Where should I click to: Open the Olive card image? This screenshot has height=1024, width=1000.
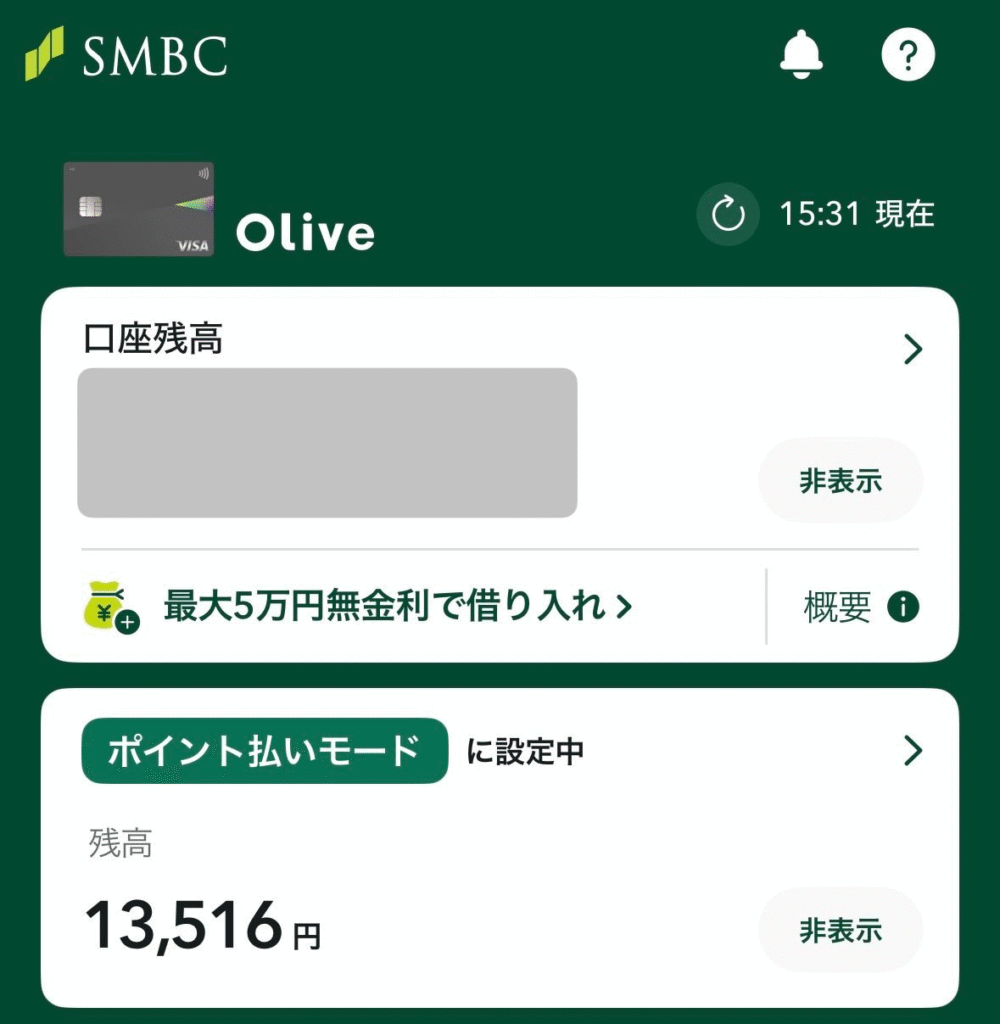click(138, 210)
